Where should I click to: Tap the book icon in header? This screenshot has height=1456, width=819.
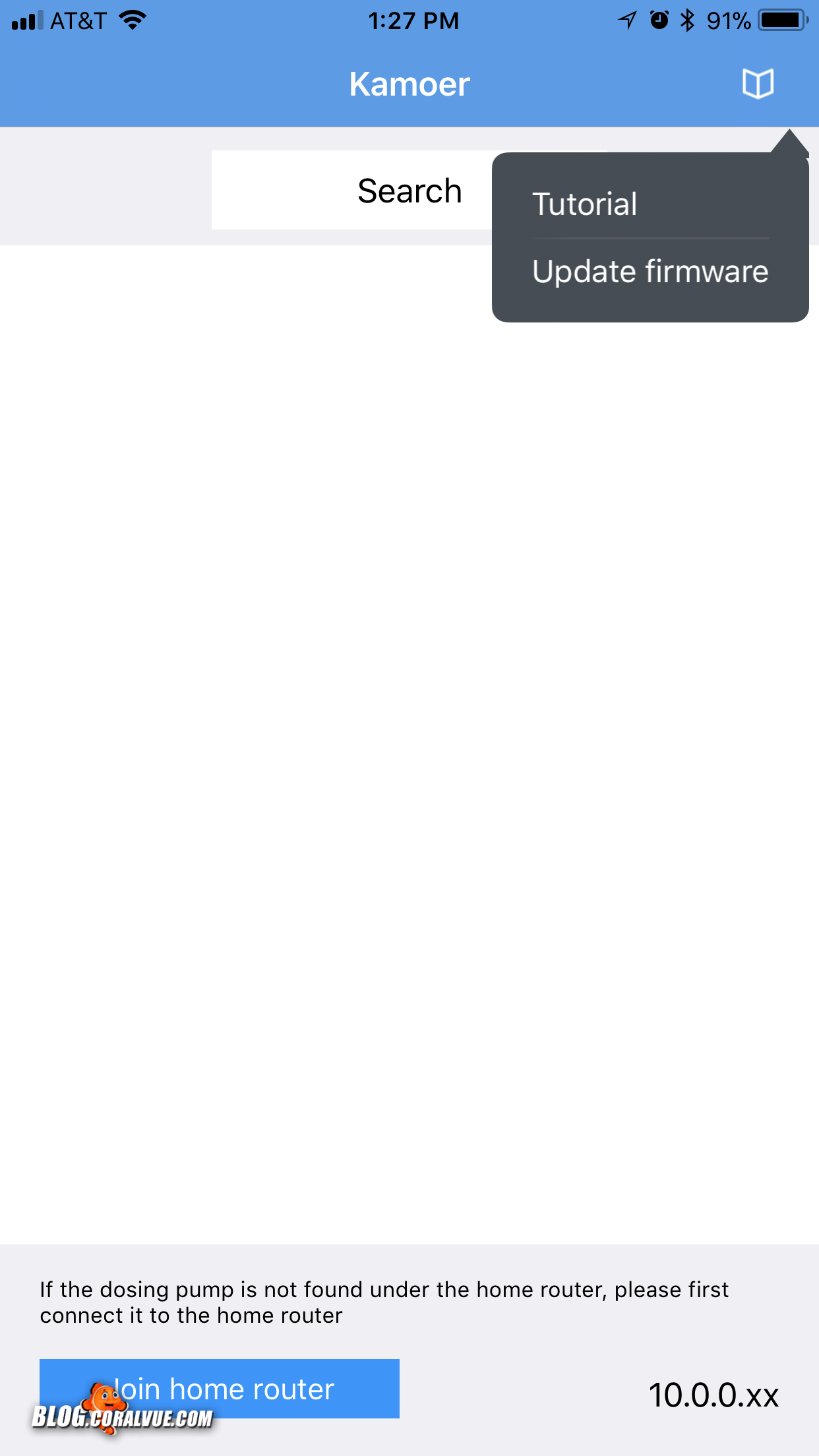[758, 84]
